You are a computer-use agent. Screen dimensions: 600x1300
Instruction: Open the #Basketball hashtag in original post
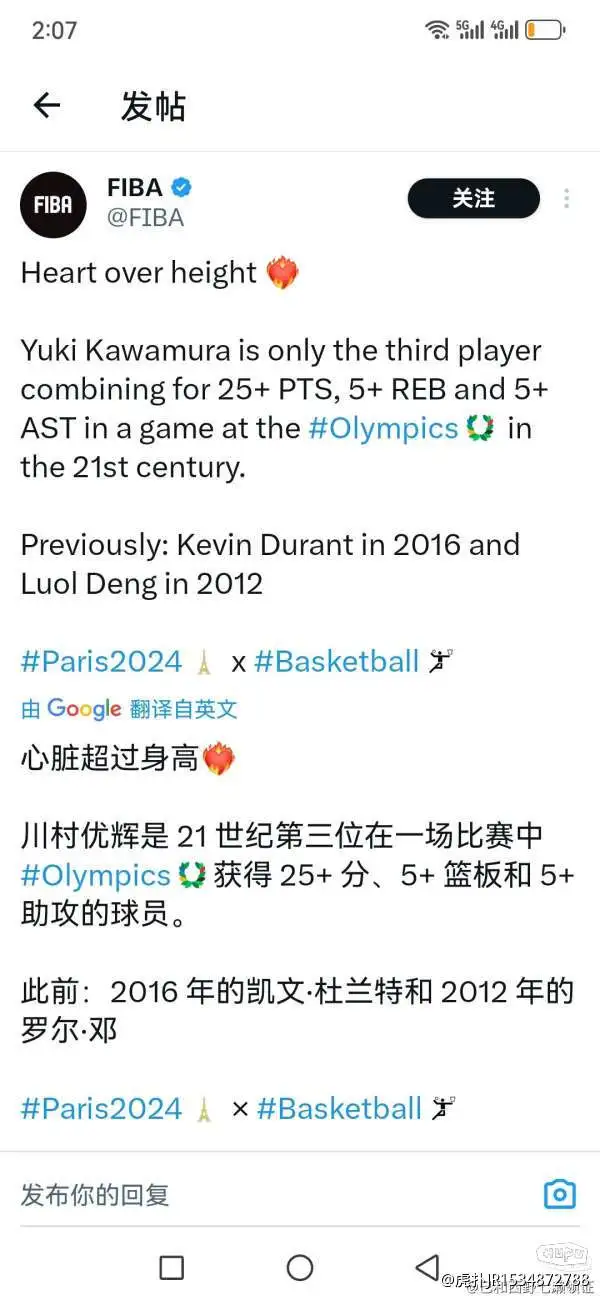click(336, 661)
